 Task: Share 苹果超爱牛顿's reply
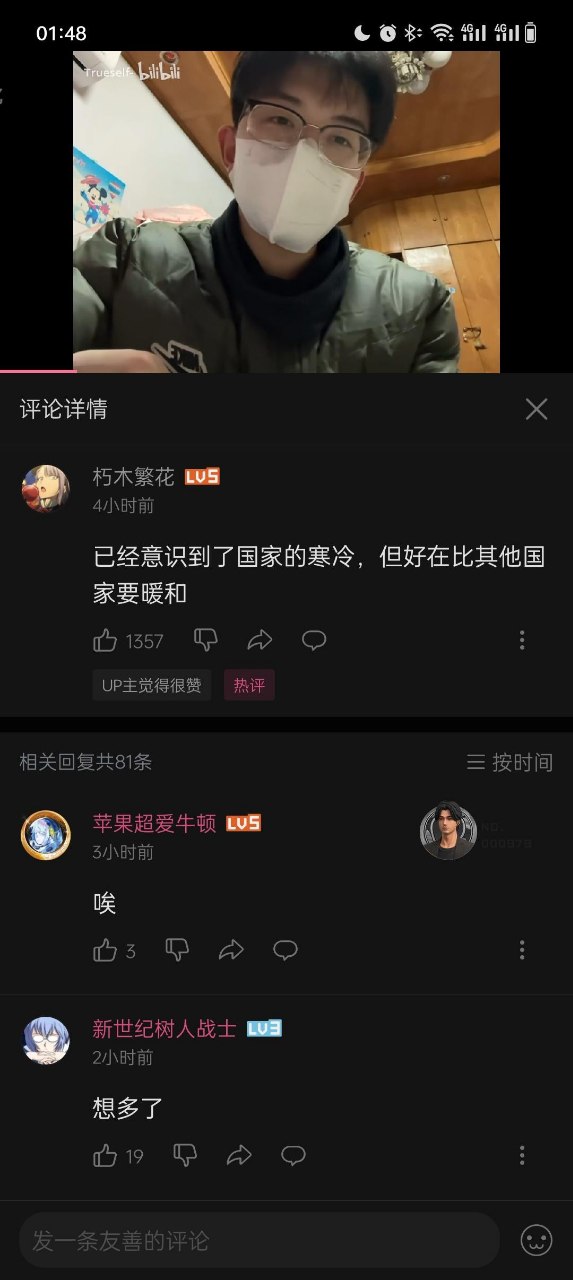click(x=231, y=950)
